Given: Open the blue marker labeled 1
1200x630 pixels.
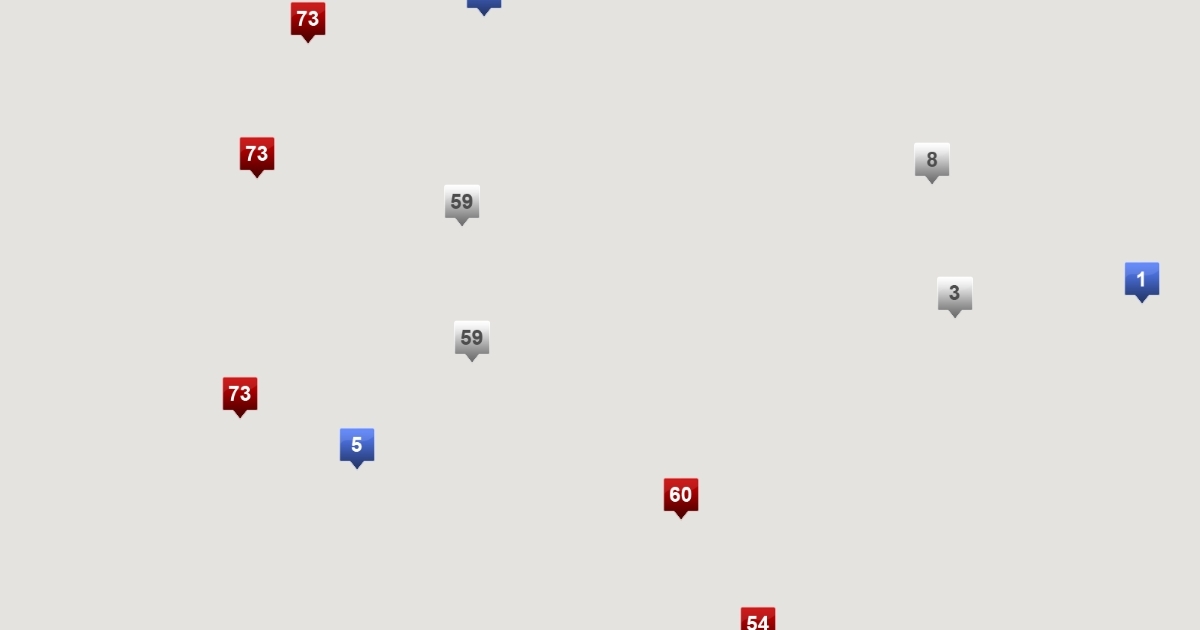Looking at the screenshot, I should coord(1141,281).
